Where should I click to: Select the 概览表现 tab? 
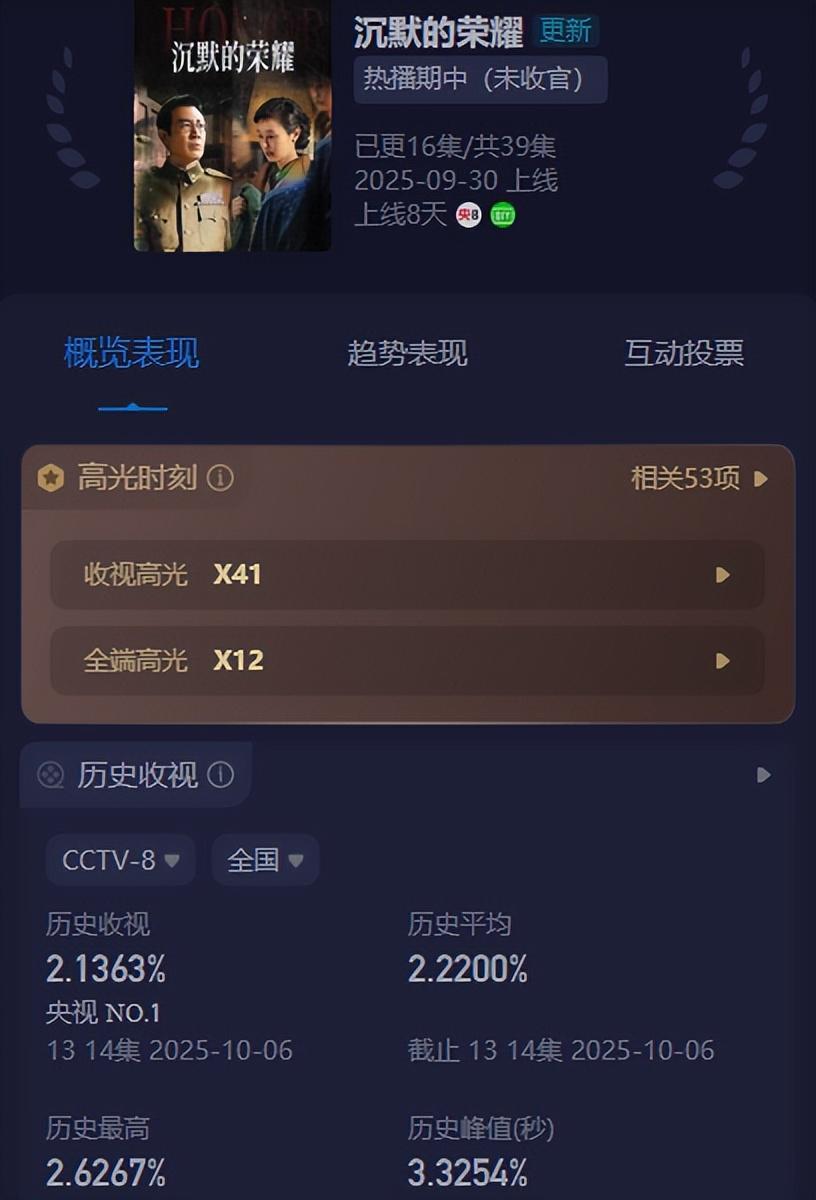click(x=132, y=353)
